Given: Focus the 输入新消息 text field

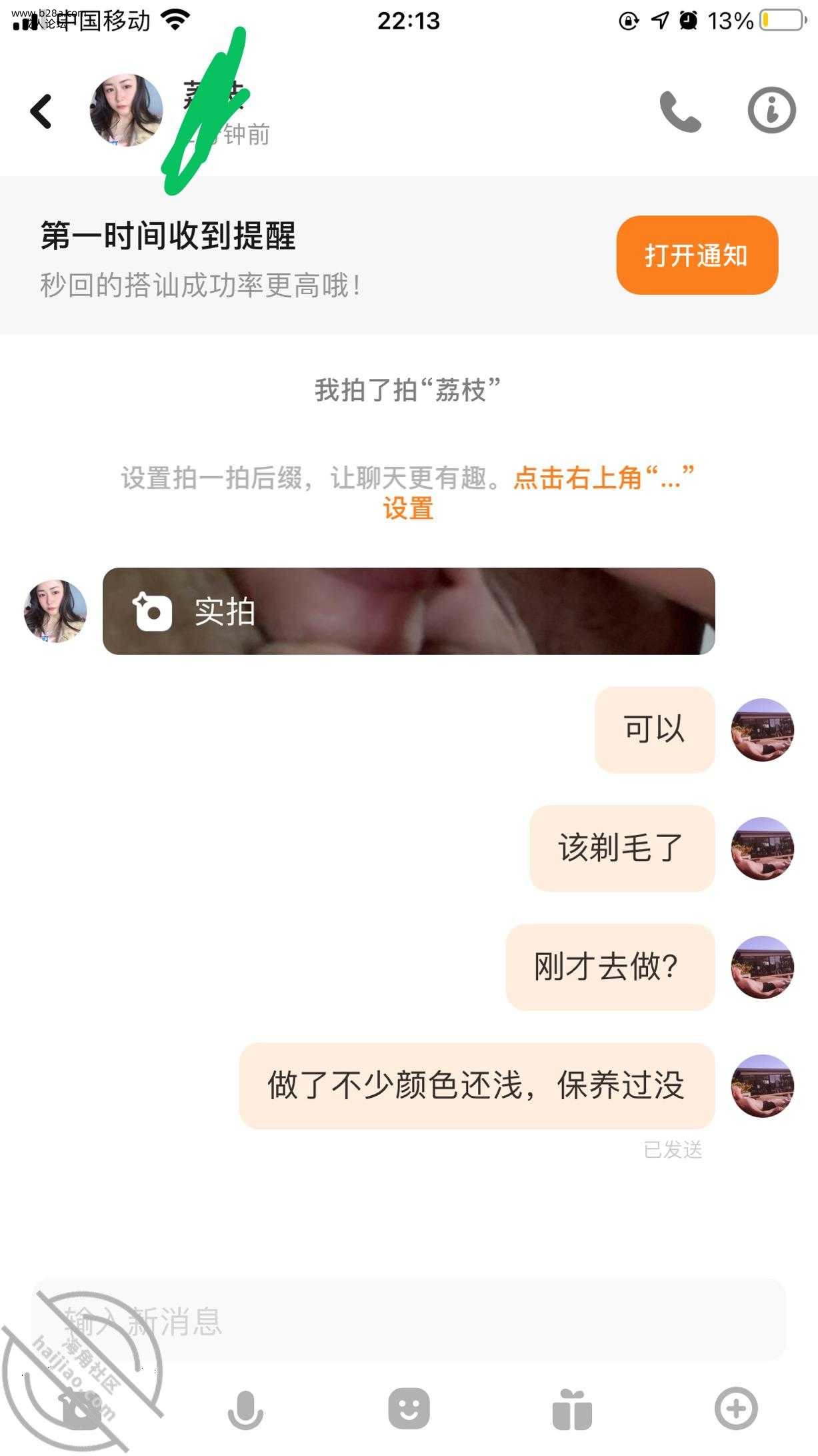Looking at the screenshot, I should click(x=408, y=1320).
